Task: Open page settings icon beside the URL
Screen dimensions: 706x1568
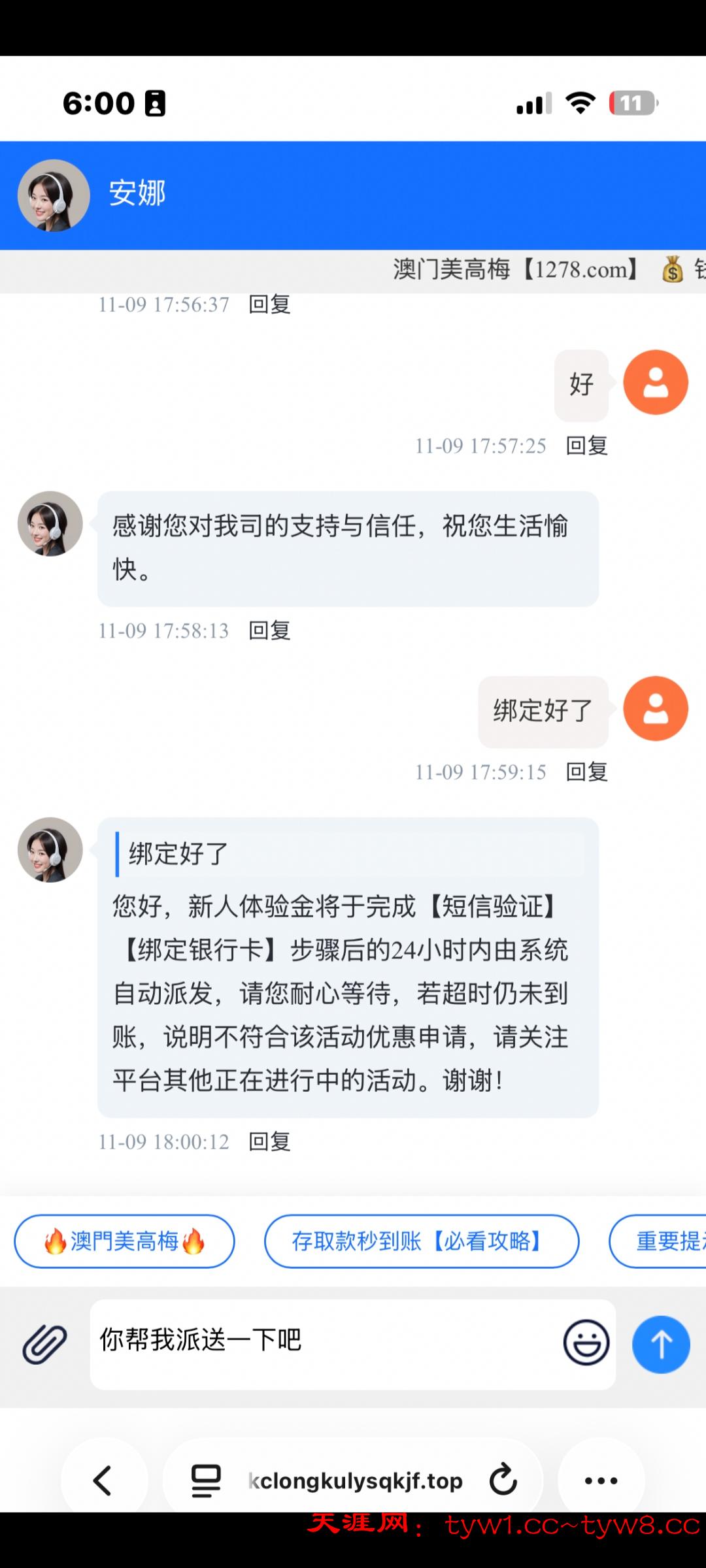Action: (x=205, y=1480)
